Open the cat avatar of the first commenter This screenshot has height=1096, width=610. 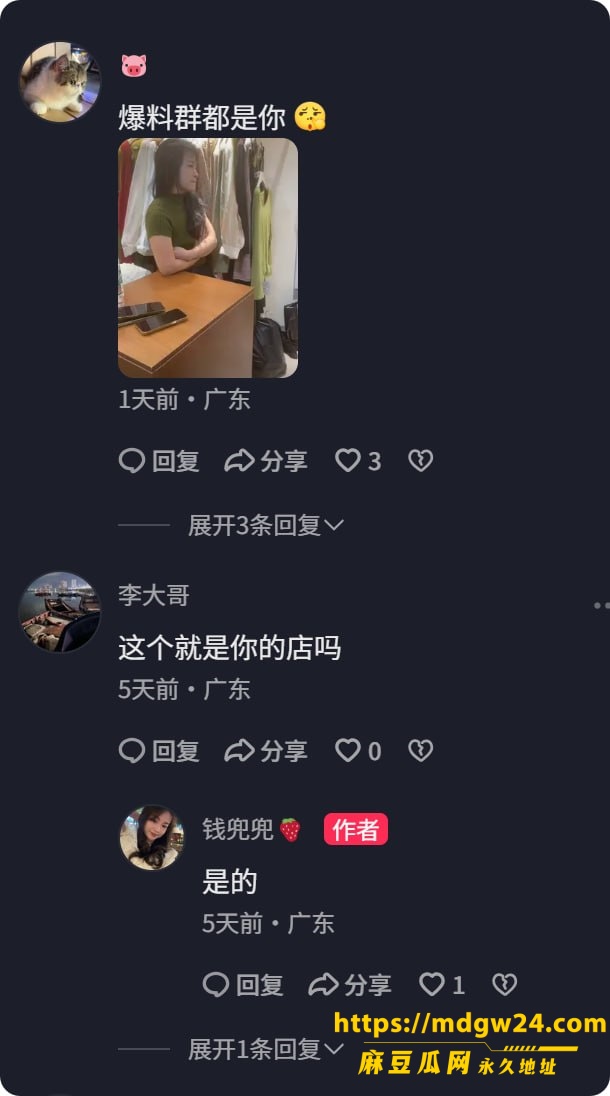[x=59, y=82]
